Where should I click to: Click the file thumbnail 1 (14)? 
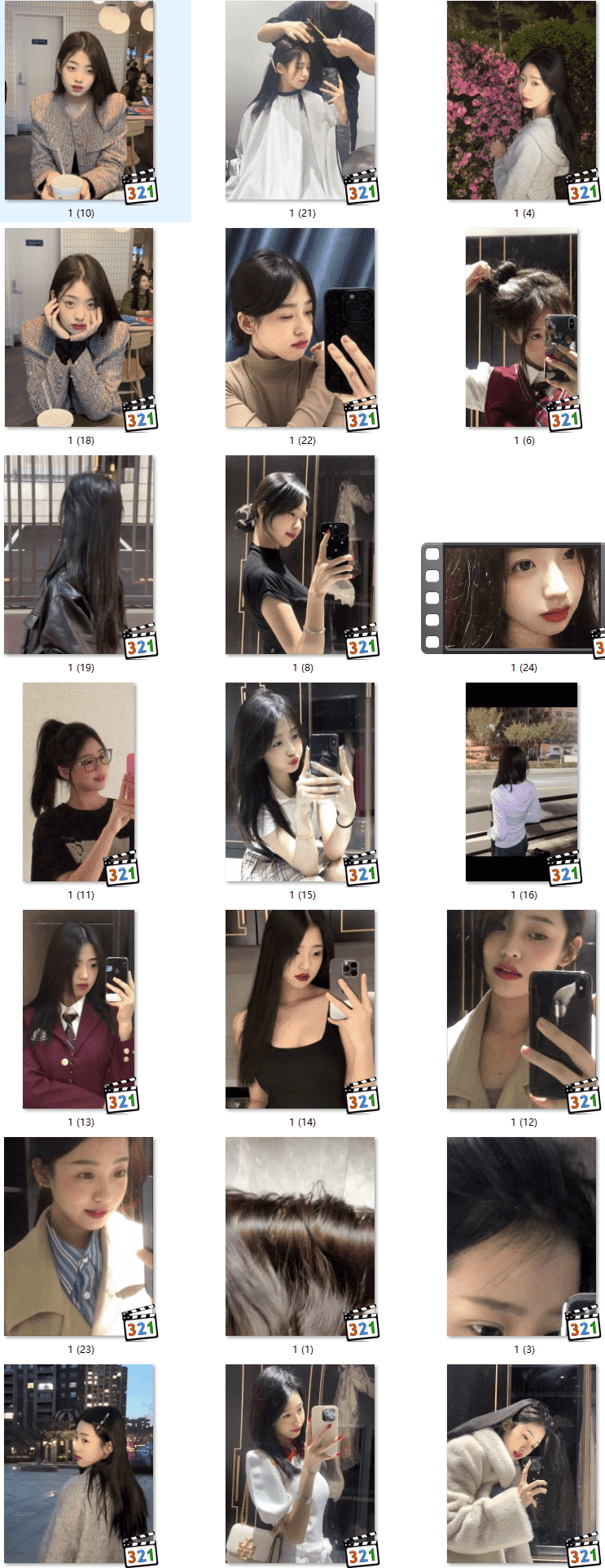(300, 1010)
